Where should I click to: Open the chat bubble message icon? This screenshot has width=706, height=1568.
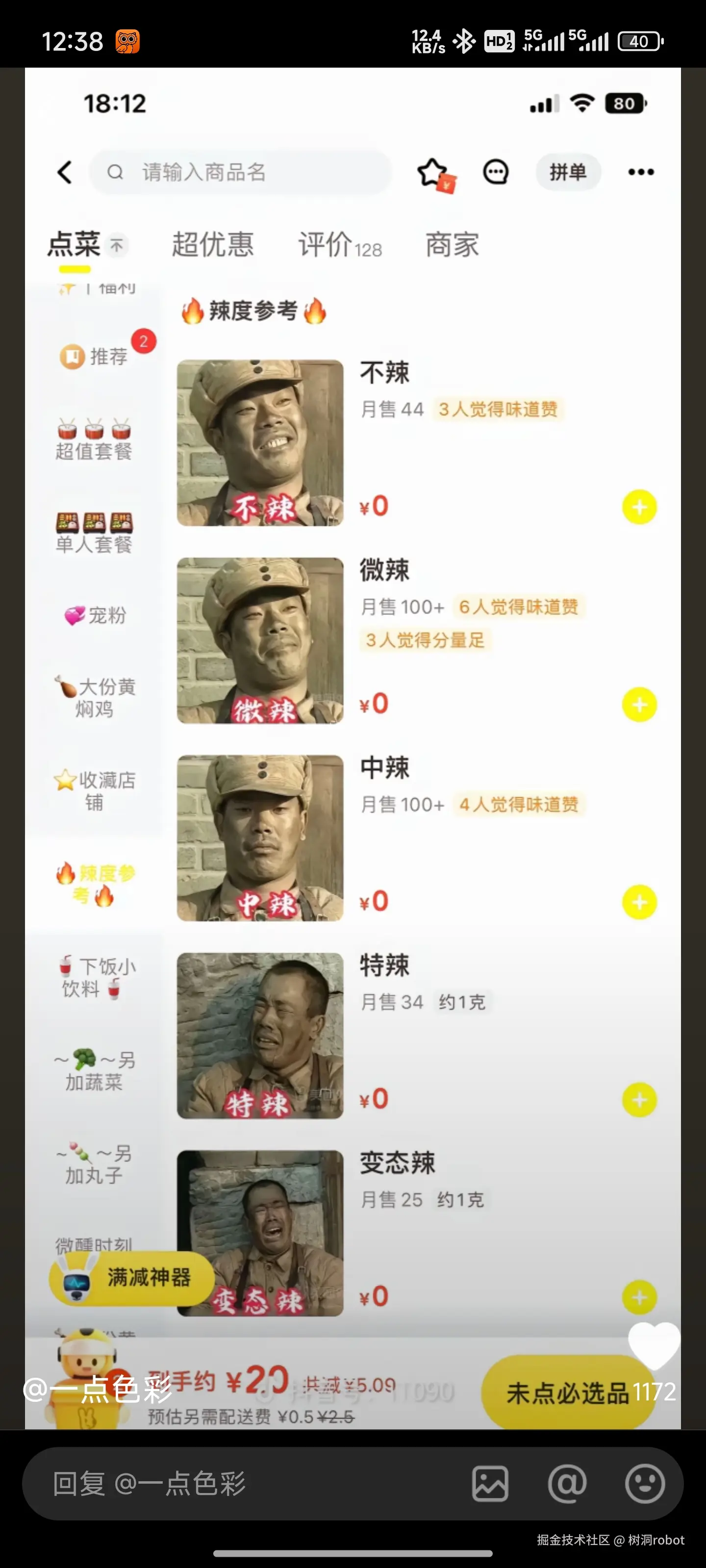click(x=495, y=171)
